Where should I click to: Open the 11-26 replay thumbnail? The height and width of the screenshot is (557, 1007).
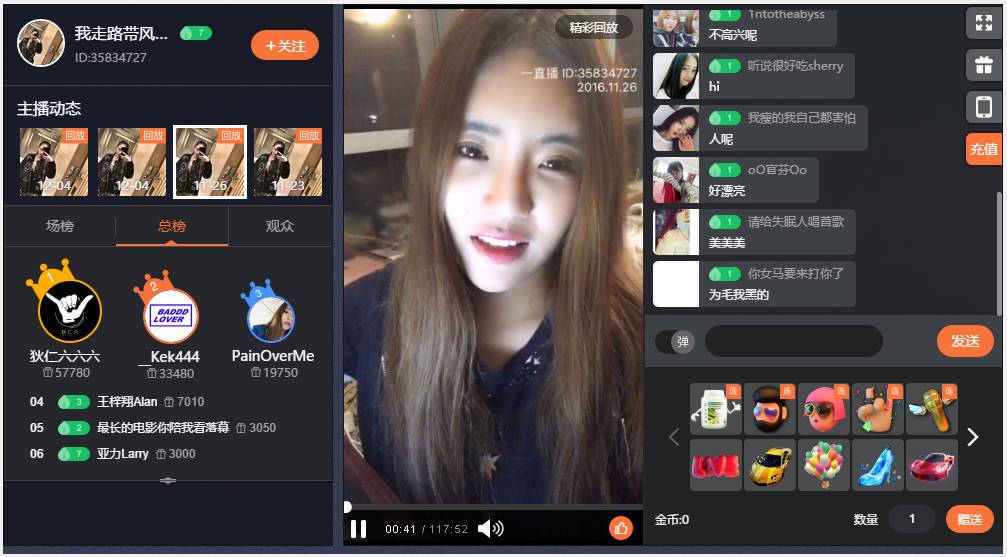(209, 162)
